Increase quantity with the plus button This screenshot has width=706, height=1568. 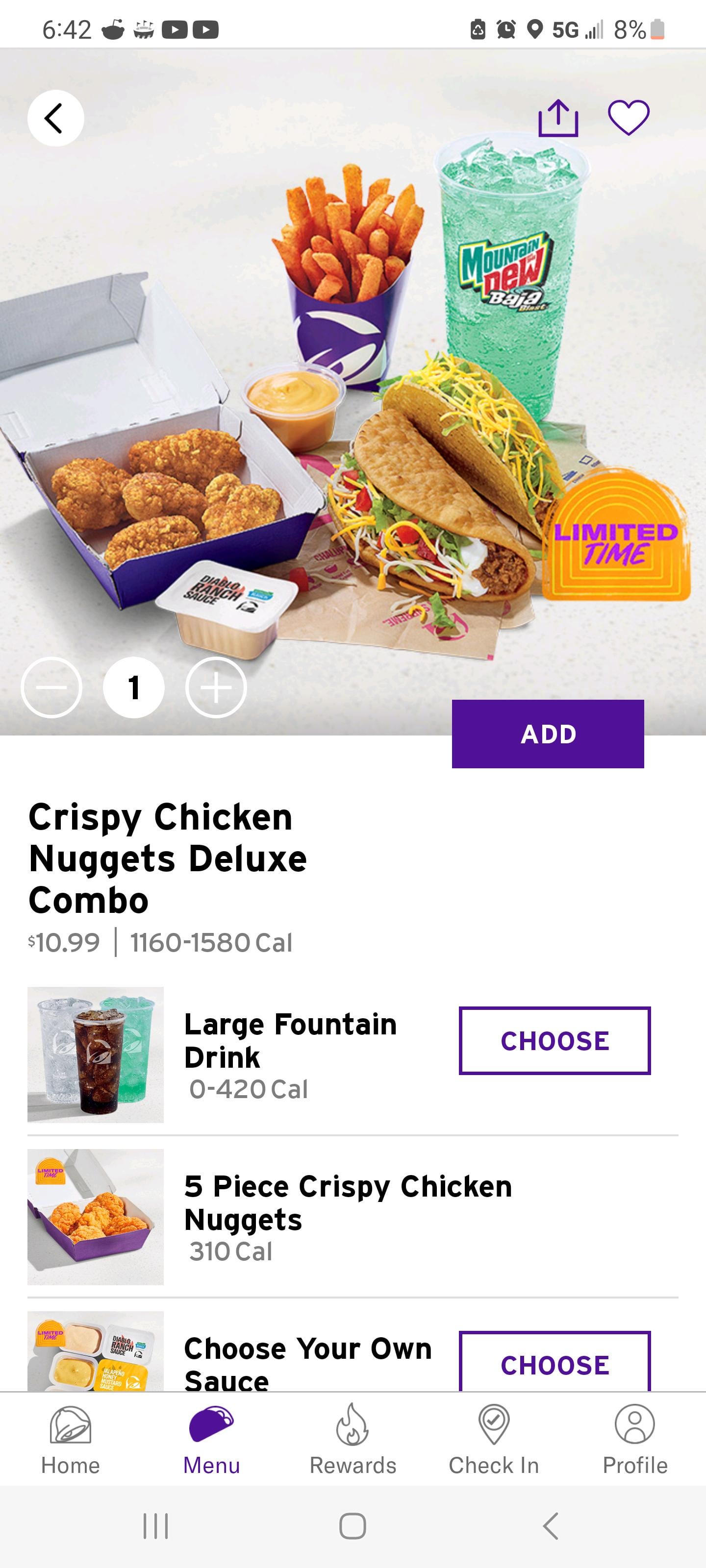click(216, 688)
